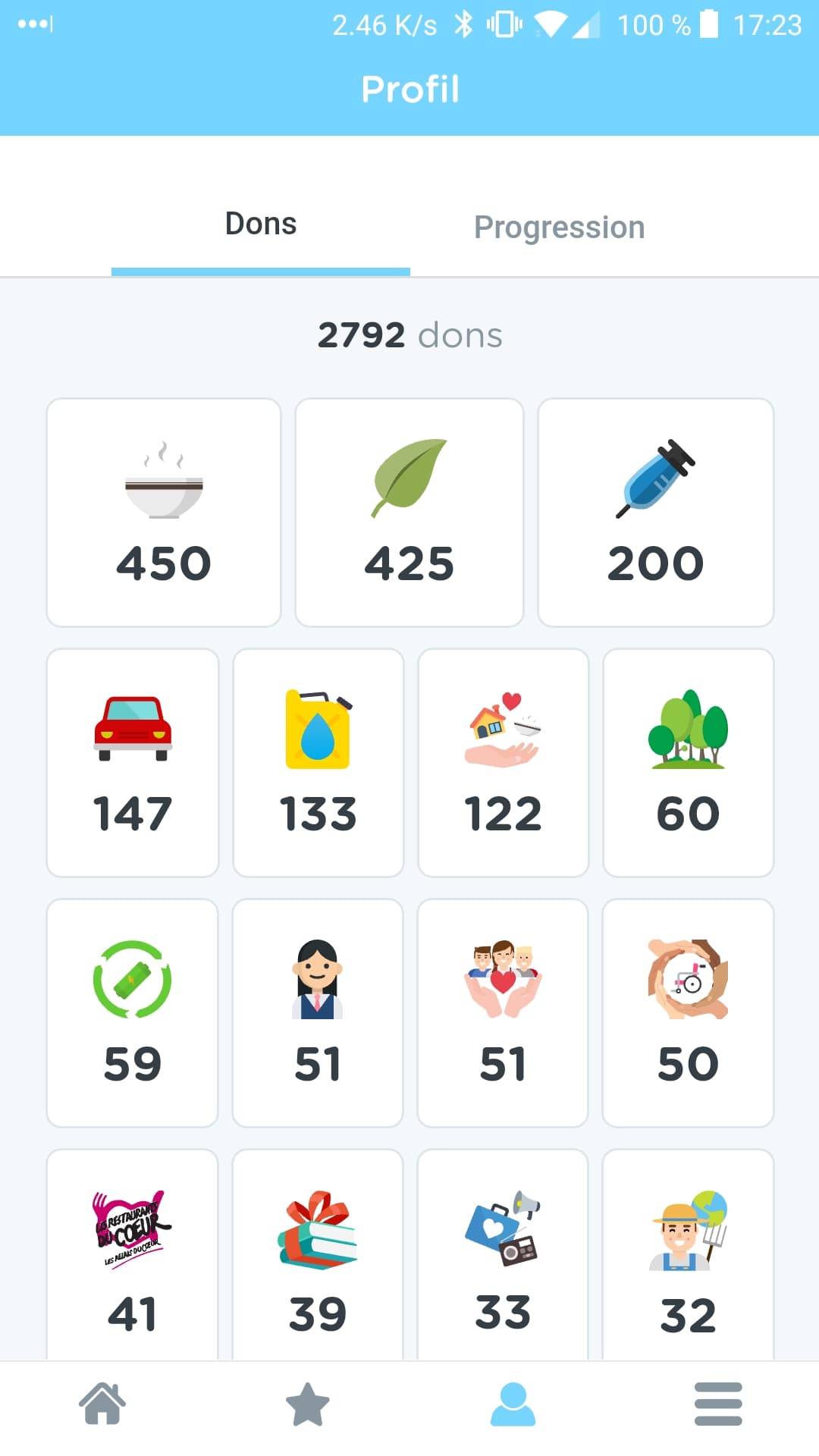
Task: Open the green leaf card with 425
Action: [409, 513]
